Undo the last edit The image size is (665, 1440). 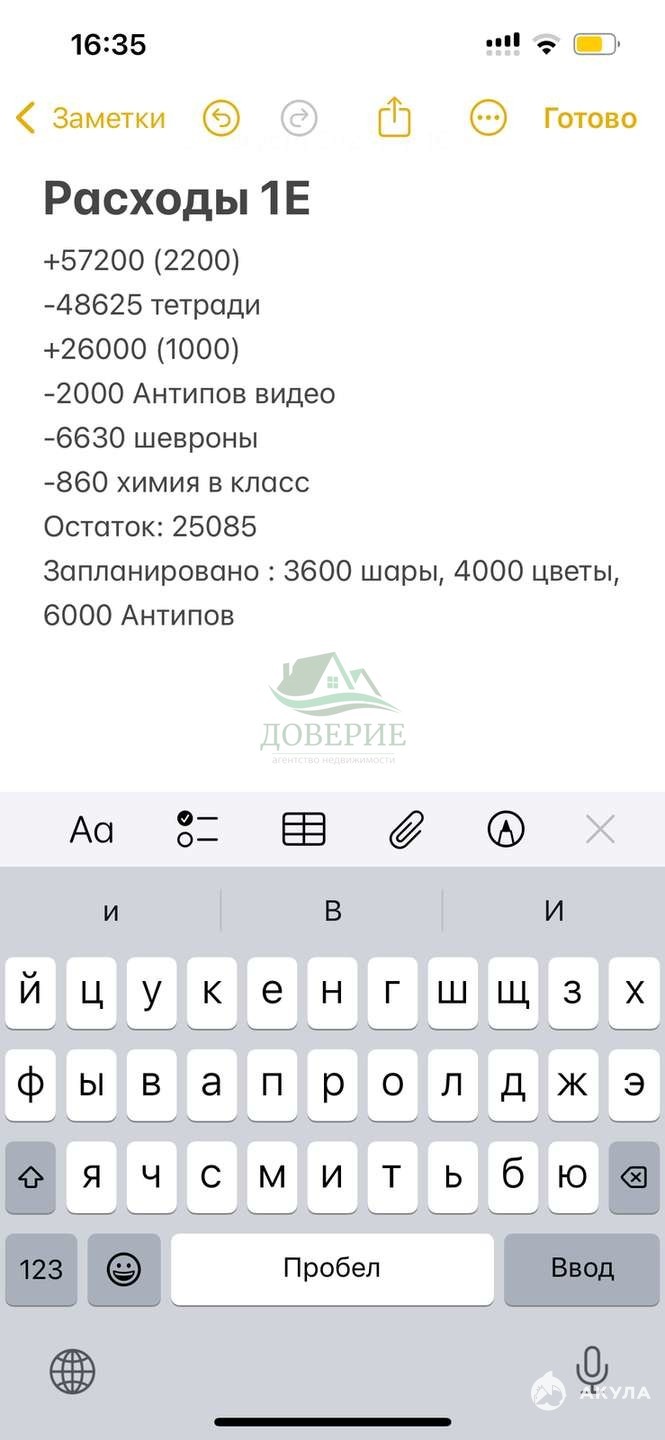tap(221, 119)
